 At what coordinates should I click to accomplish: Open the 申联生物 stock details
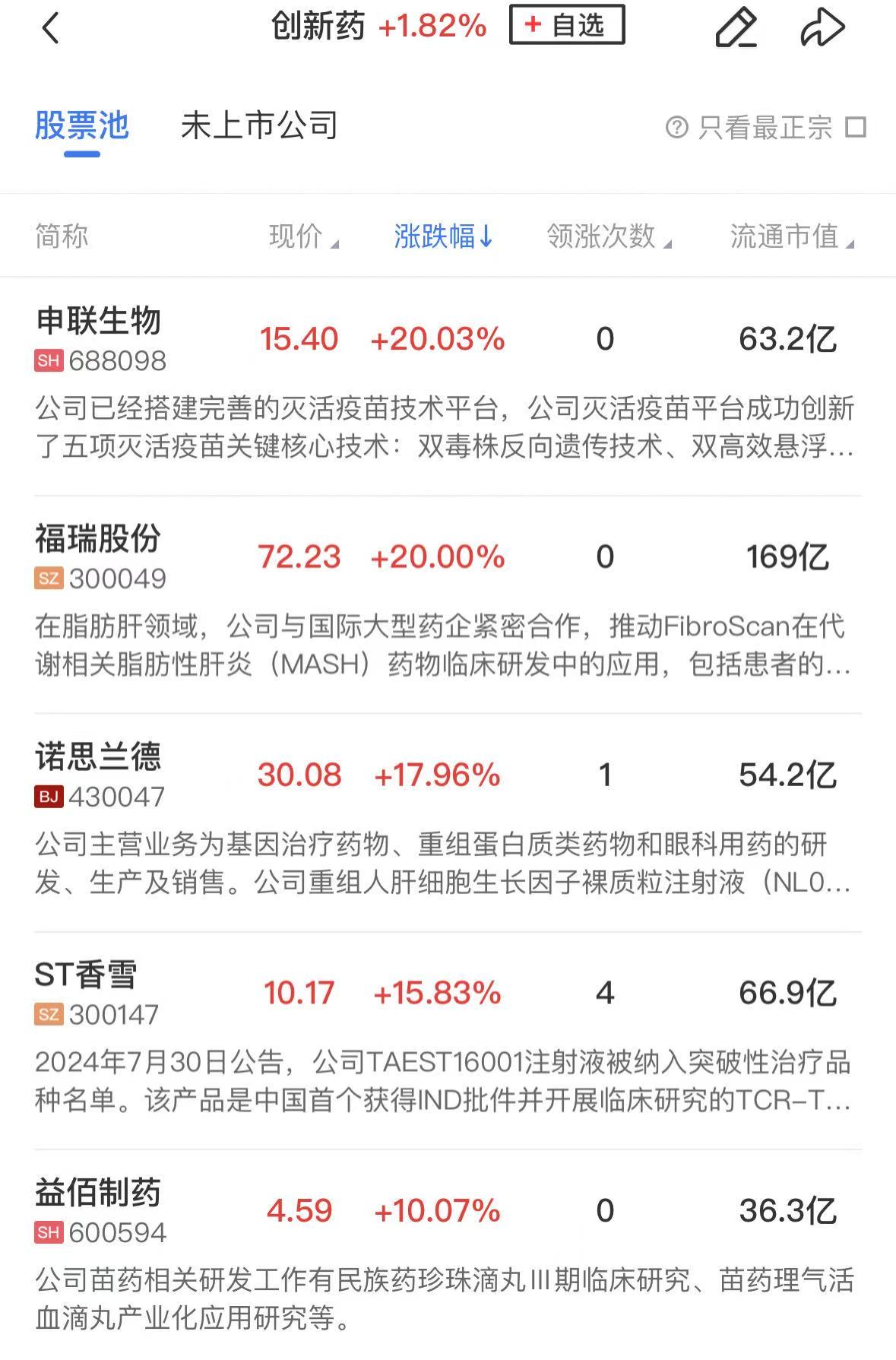99,322
